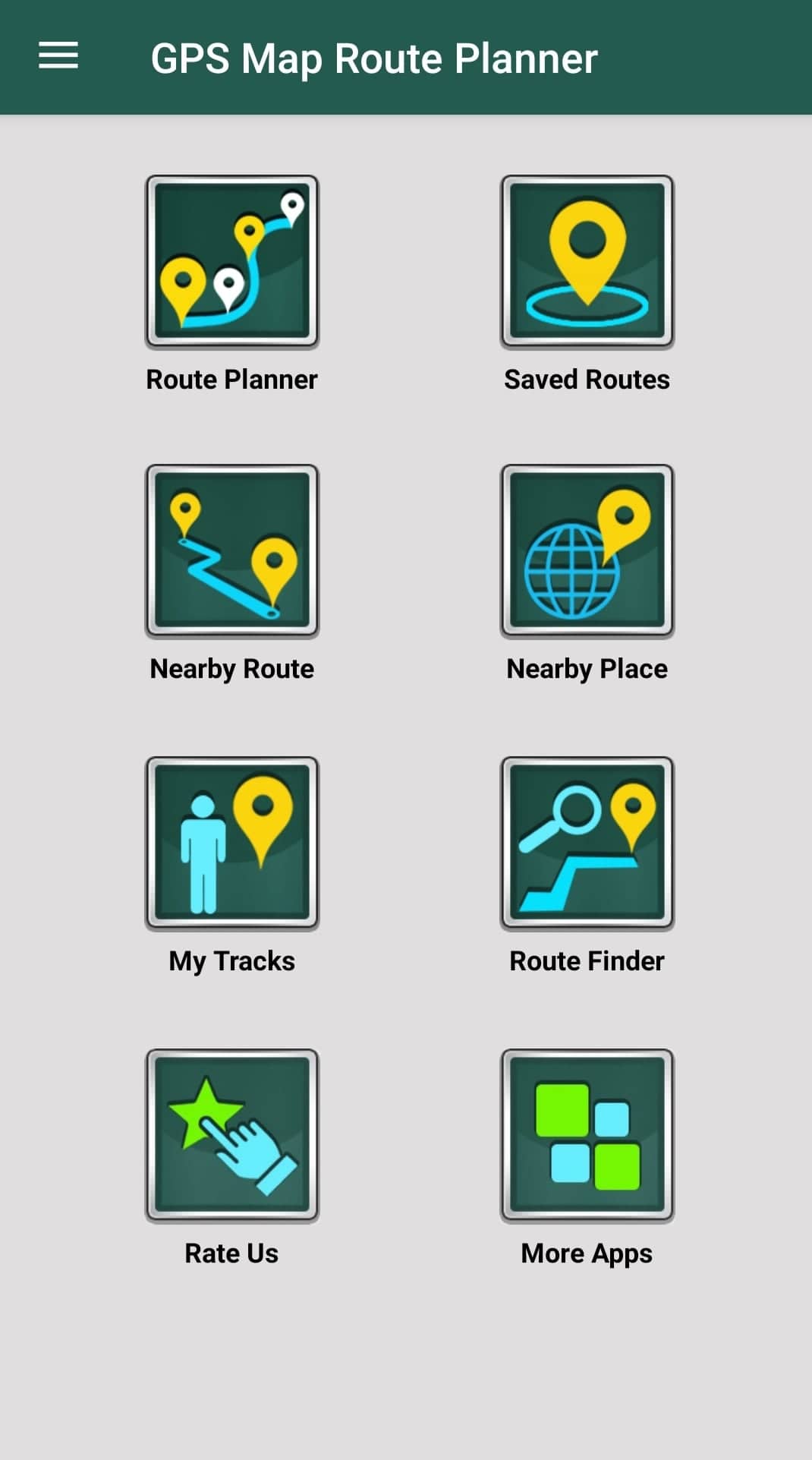The width and height of the screenshot is (812, 1460).
Task: Go to Saved Routes
Action: (587, 262)
